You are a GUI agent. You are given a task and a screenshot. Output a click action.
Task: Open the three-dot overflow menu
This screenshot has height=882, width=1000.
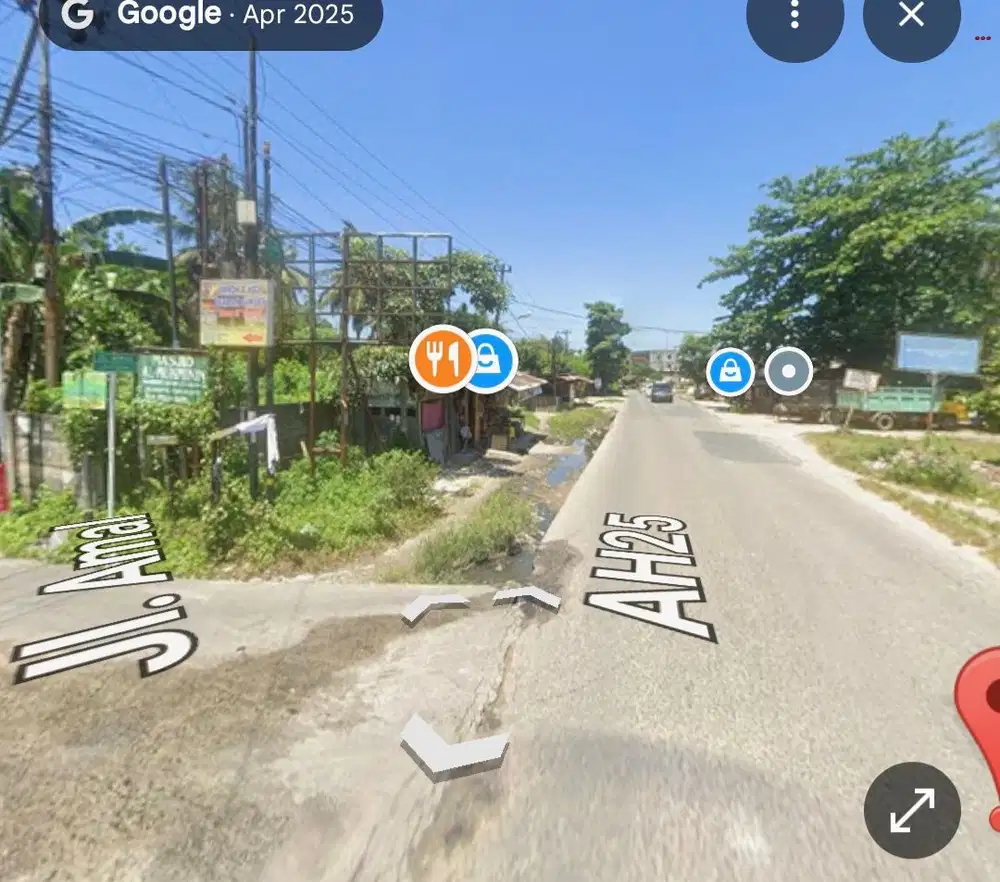pyautogui.click(x=795, y=16)
